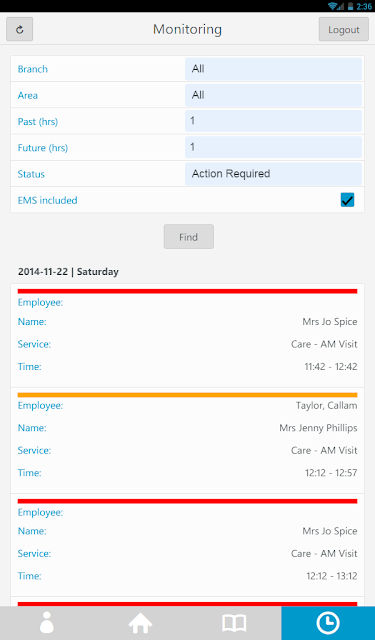This screenshot has height=640, width=375.
Task: Edit the Past (hrs) field
Action: [x=273, y=121]
